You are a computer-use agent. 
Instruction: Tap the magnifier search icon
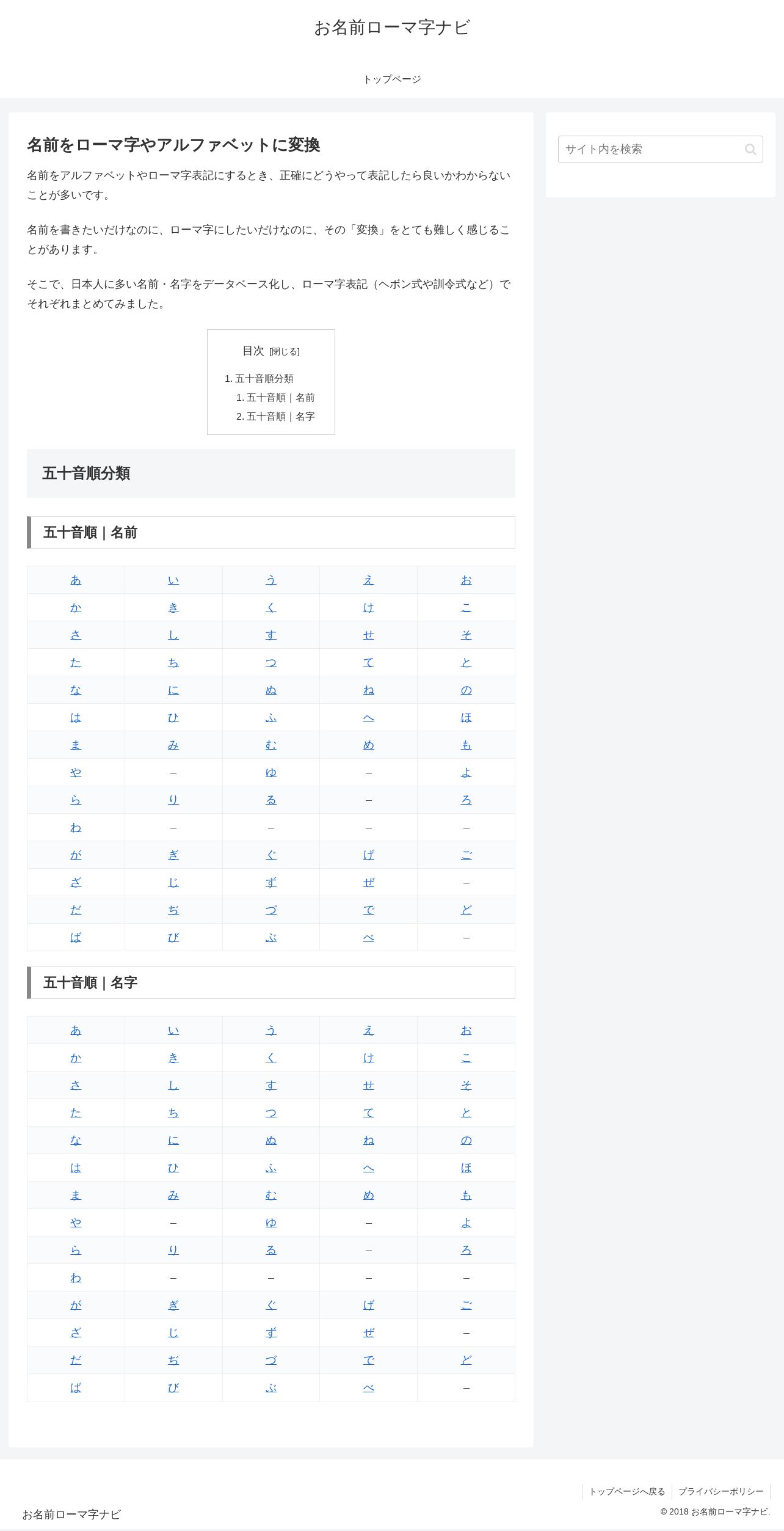[750, 149]
